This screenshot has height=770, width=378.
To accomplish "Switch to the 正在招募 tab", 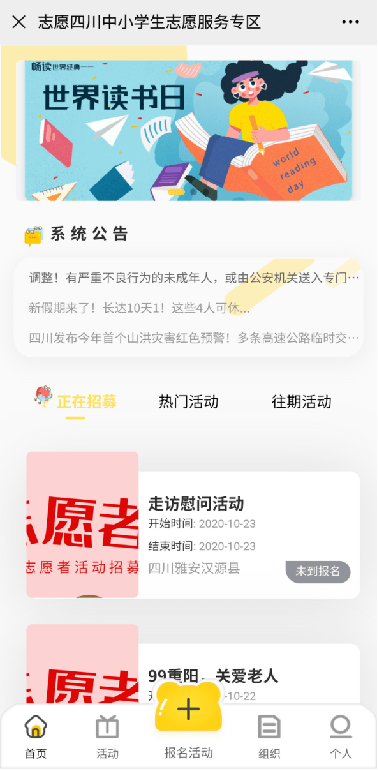I will (86, 402).
